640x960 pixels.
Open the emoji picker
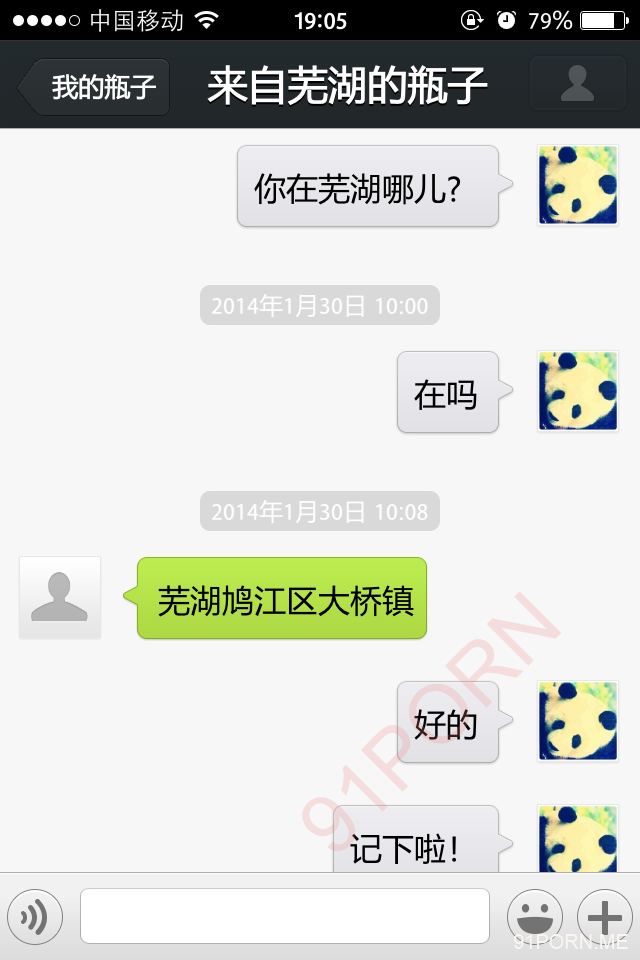tap(535, 916)
